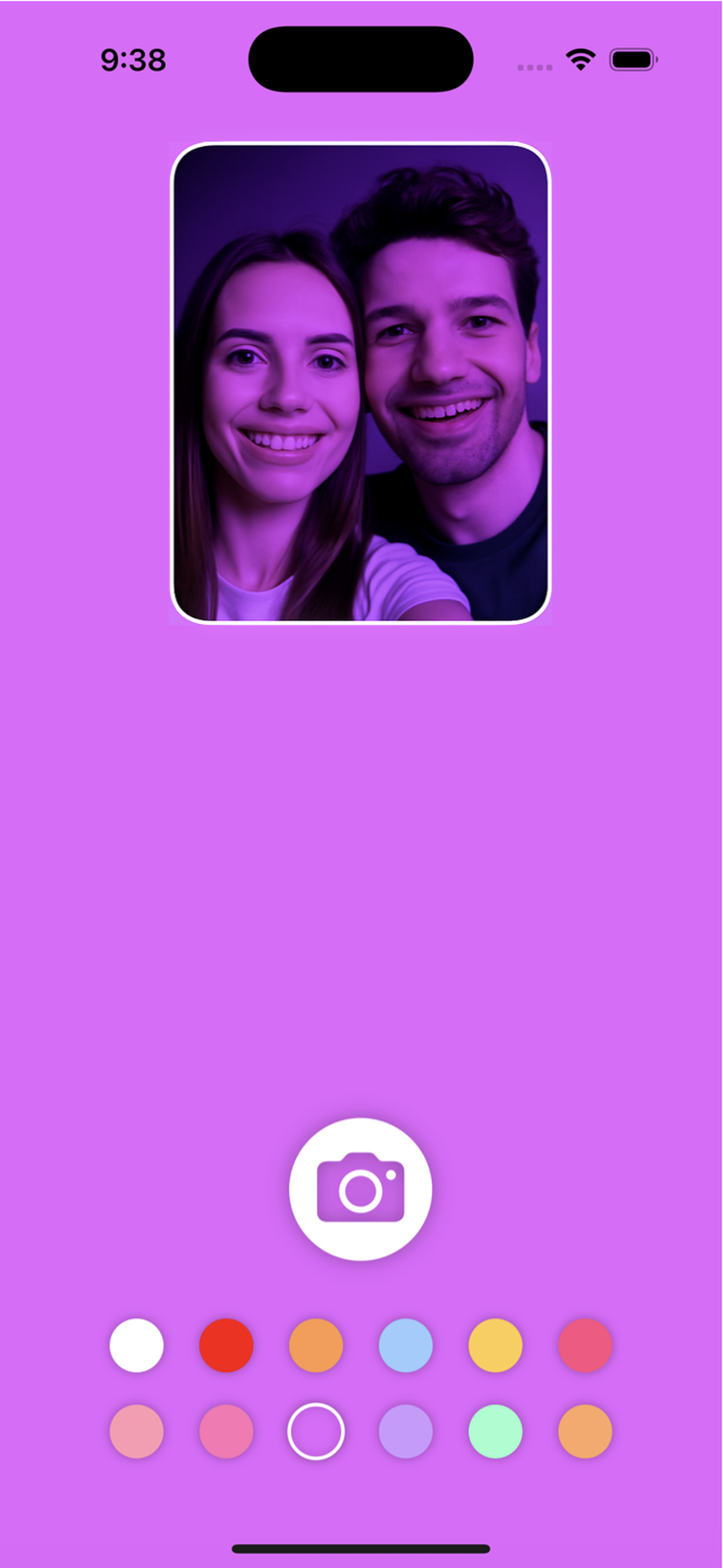Select the light blue color swatch
723x1568 pixels.
click(x=406, y=1345)
